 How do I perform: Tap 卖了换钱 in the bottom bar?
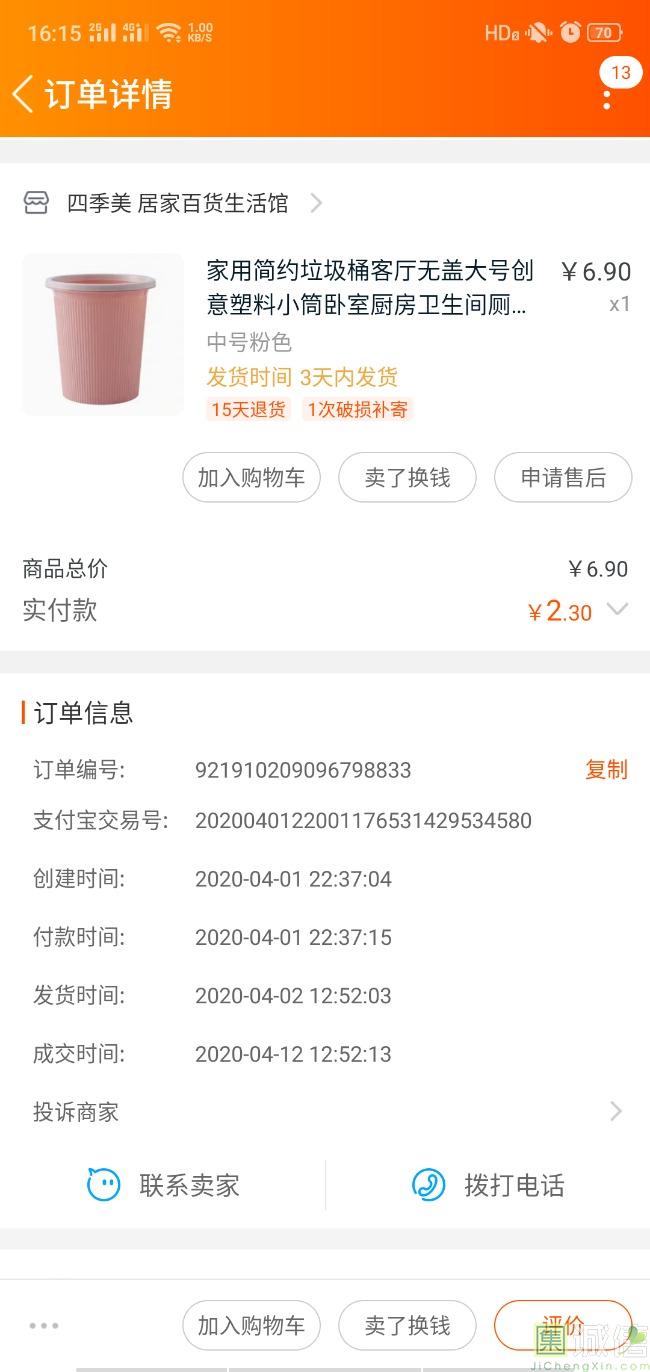pos(407,1326)
